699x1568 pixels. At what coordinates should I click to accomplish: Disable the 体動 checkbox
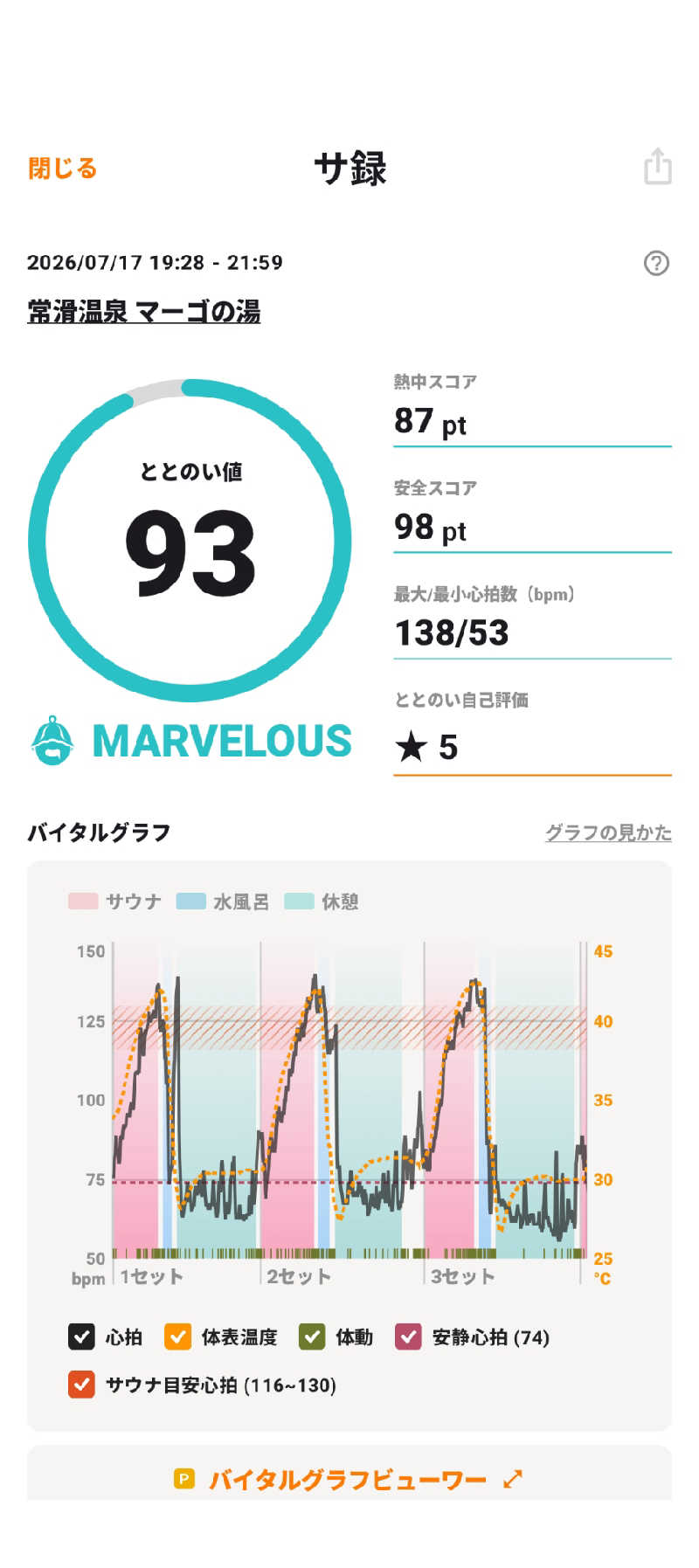pos(312,1337)
